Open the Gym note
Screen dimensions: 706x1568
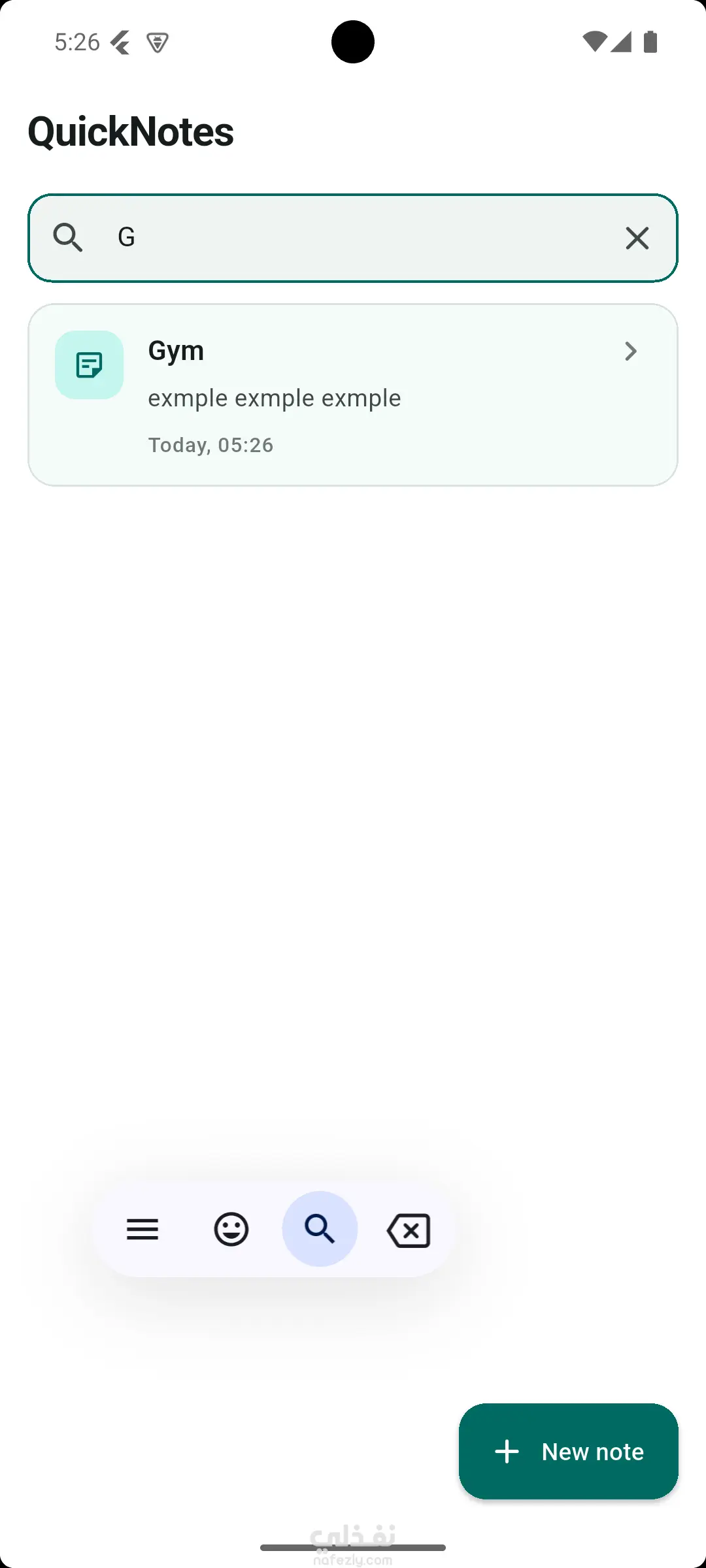click(x=353, y=395)
